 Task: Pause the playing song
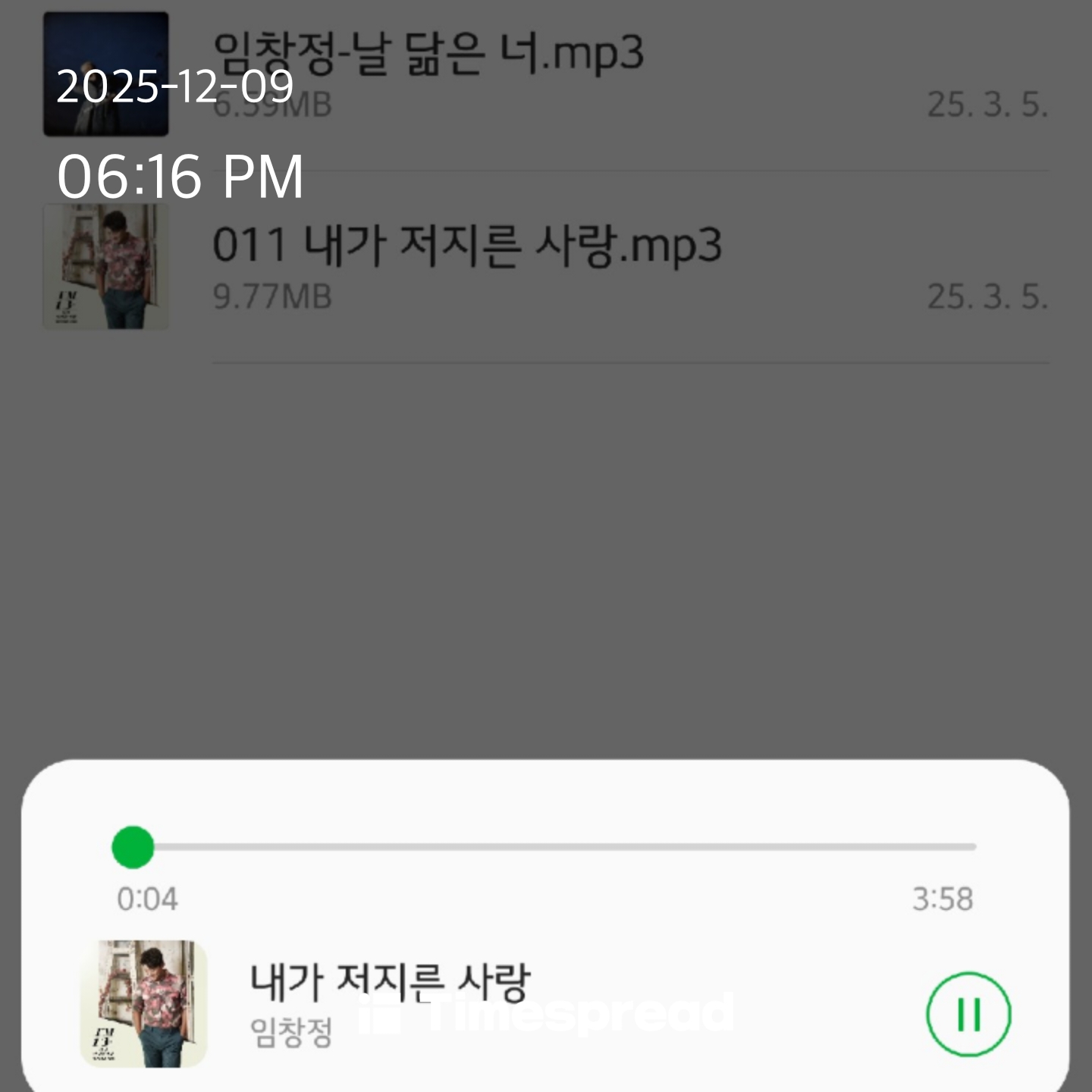tap(968, 1014)
